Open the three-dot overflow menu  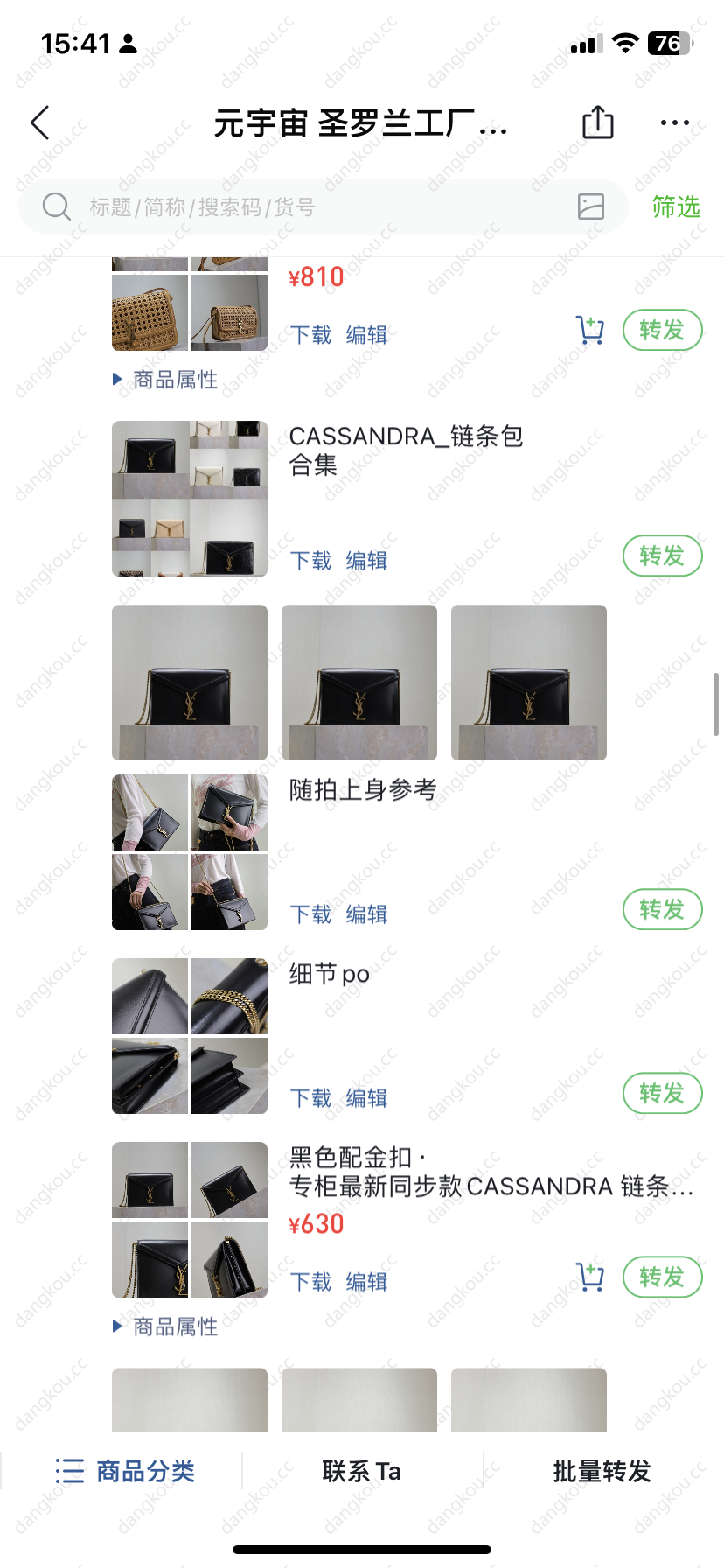click(674, 122)
